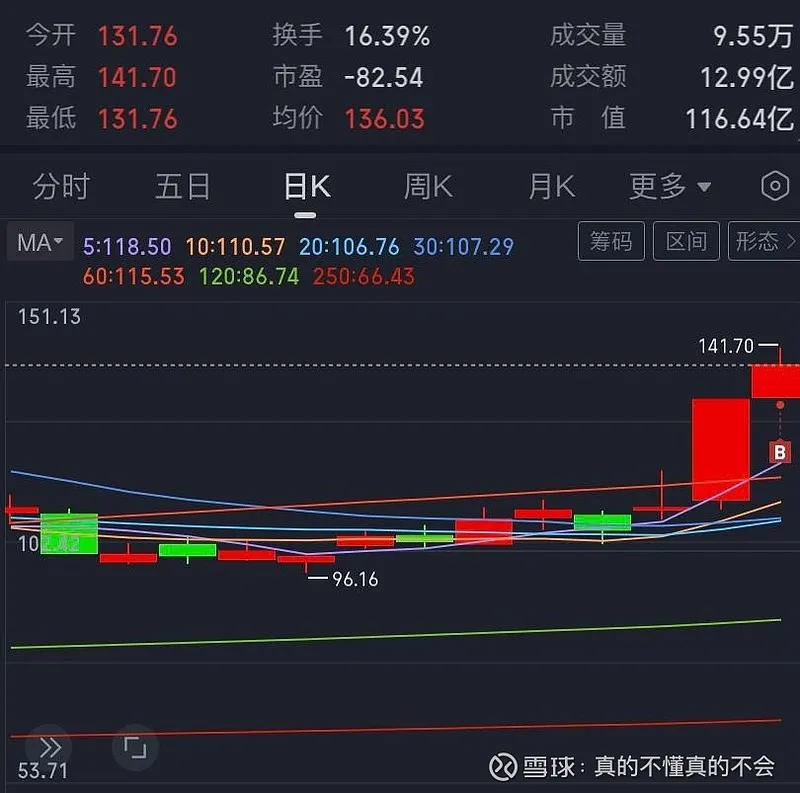Switch to the 分时 chart tab
This screenshot has width=800, height=793.
[x=61, y=187]
